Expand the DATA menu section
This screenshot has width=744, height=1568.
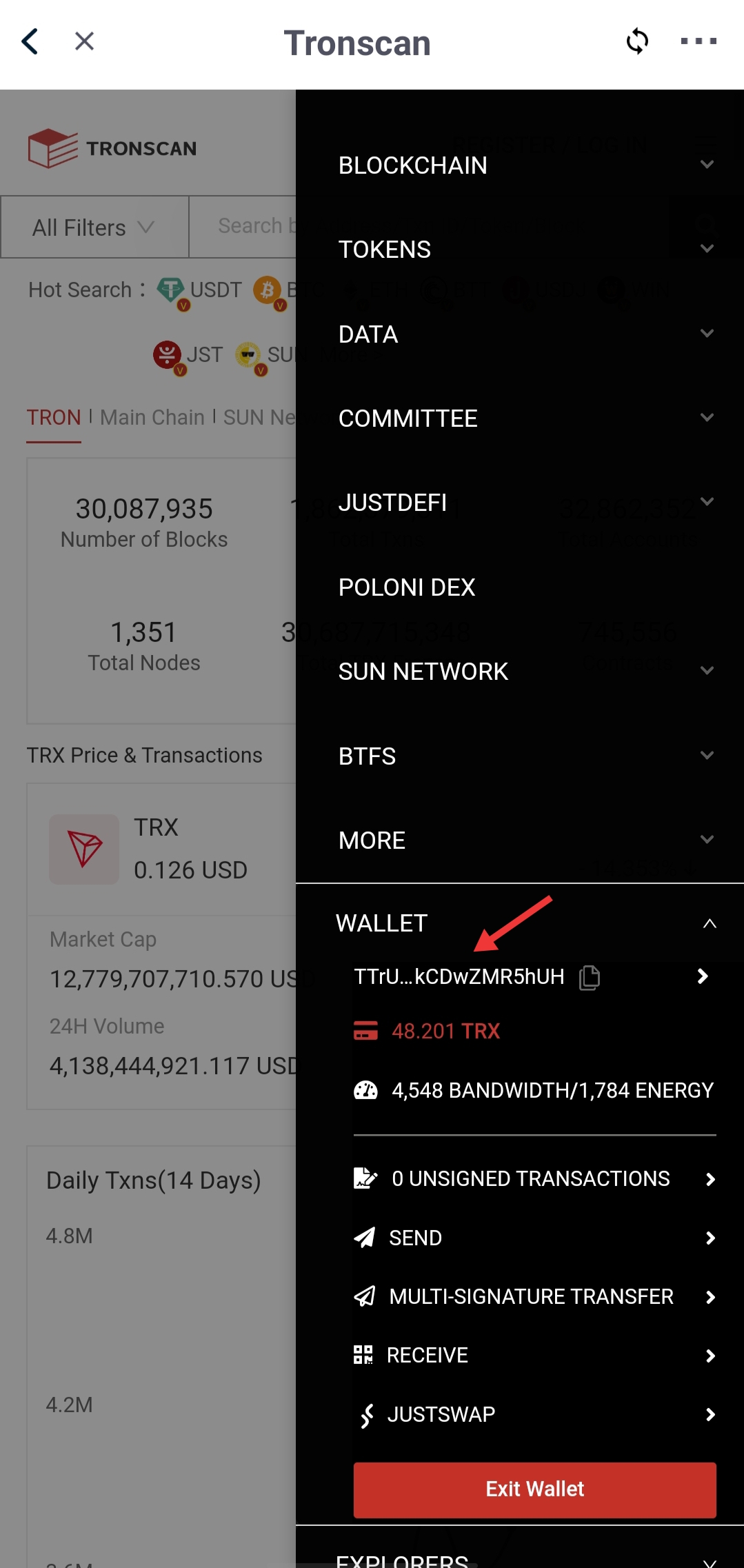pyautogui.click(x=520, y=334)
